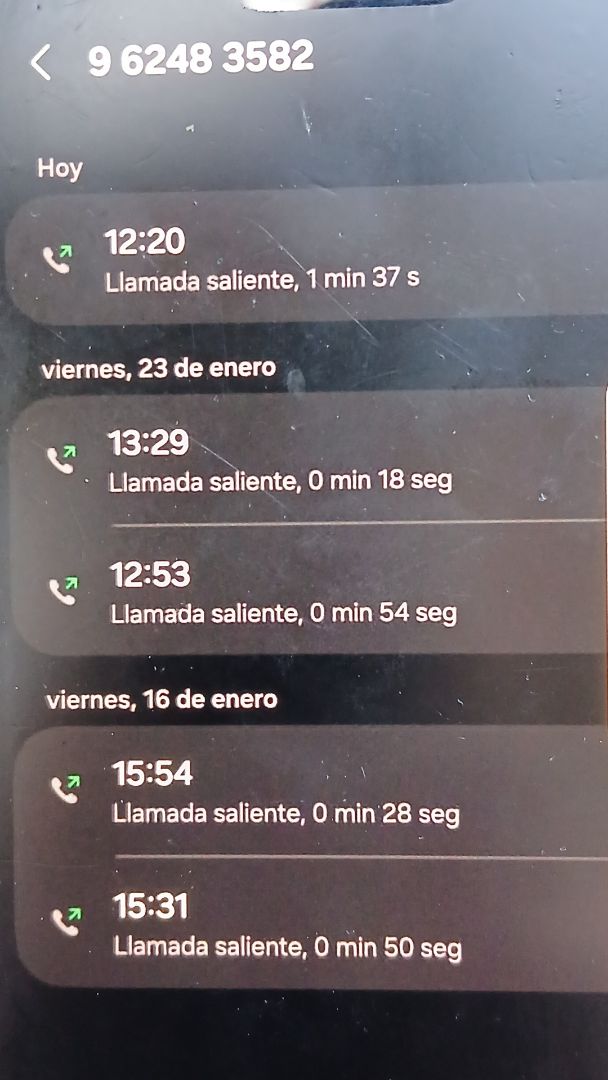Image resolution: width=608 pixels, height=1080 pixels.
Task: Open the 15:54 call from 16 de enero
Action: pyautogui.click(x=300, y=793)
